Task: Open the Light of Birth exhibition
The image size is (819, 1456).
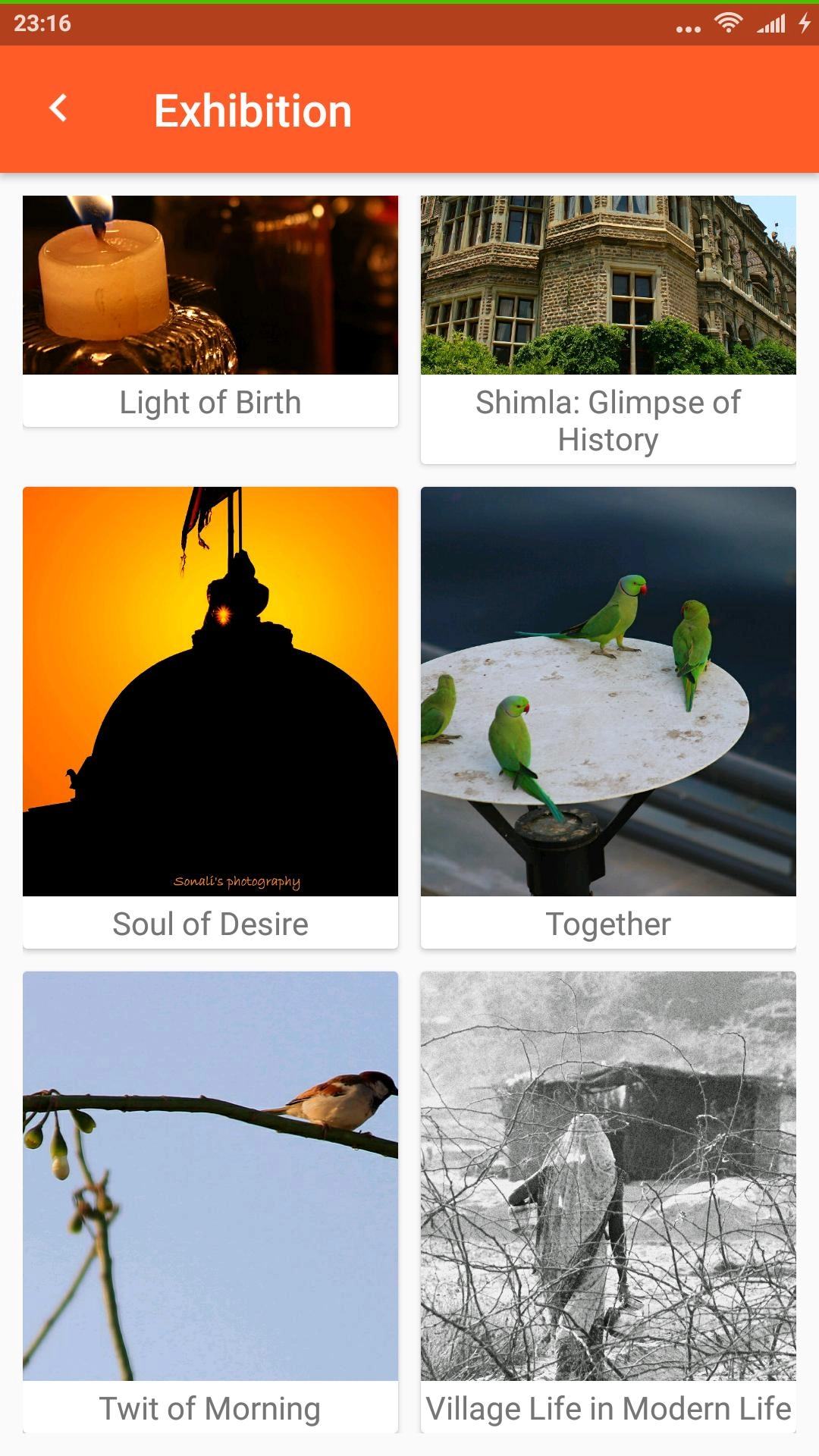Action: tap(210, 311)
